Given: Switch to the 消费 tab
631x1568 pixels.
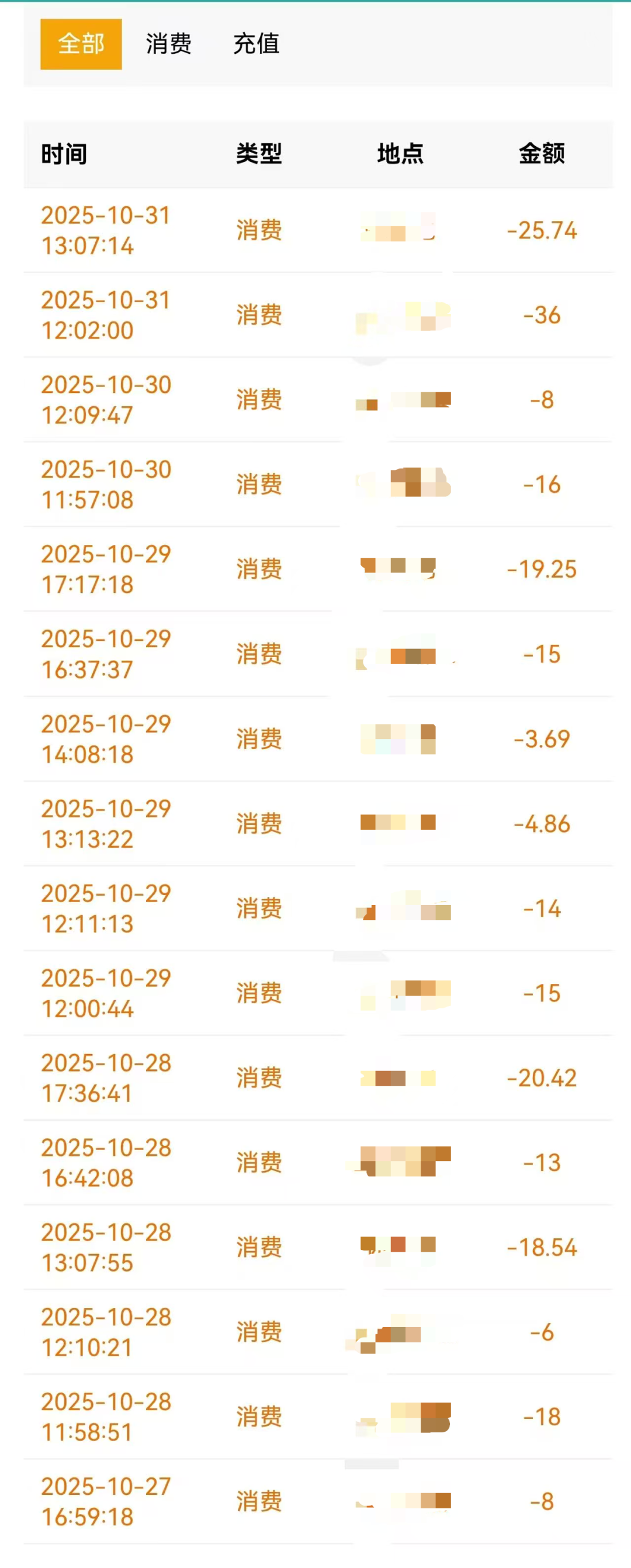Looking at the screenshot, I should (168, 44).
